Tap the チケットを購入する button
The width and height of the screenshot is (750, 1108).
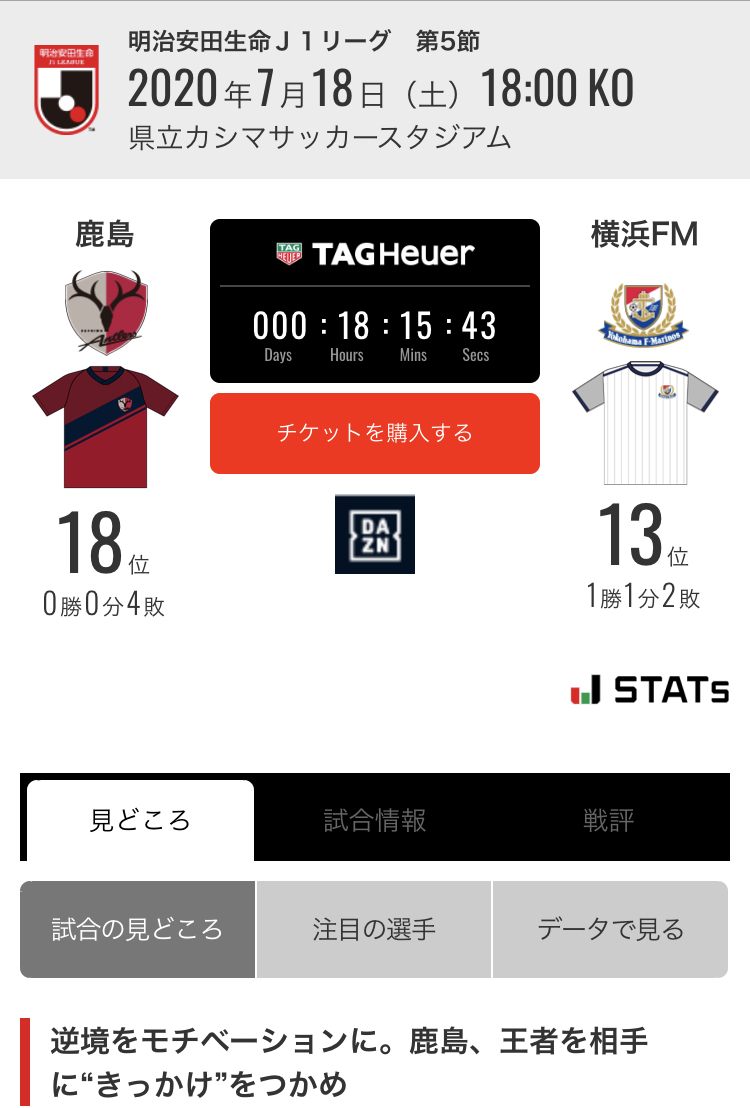click(374, 433)
